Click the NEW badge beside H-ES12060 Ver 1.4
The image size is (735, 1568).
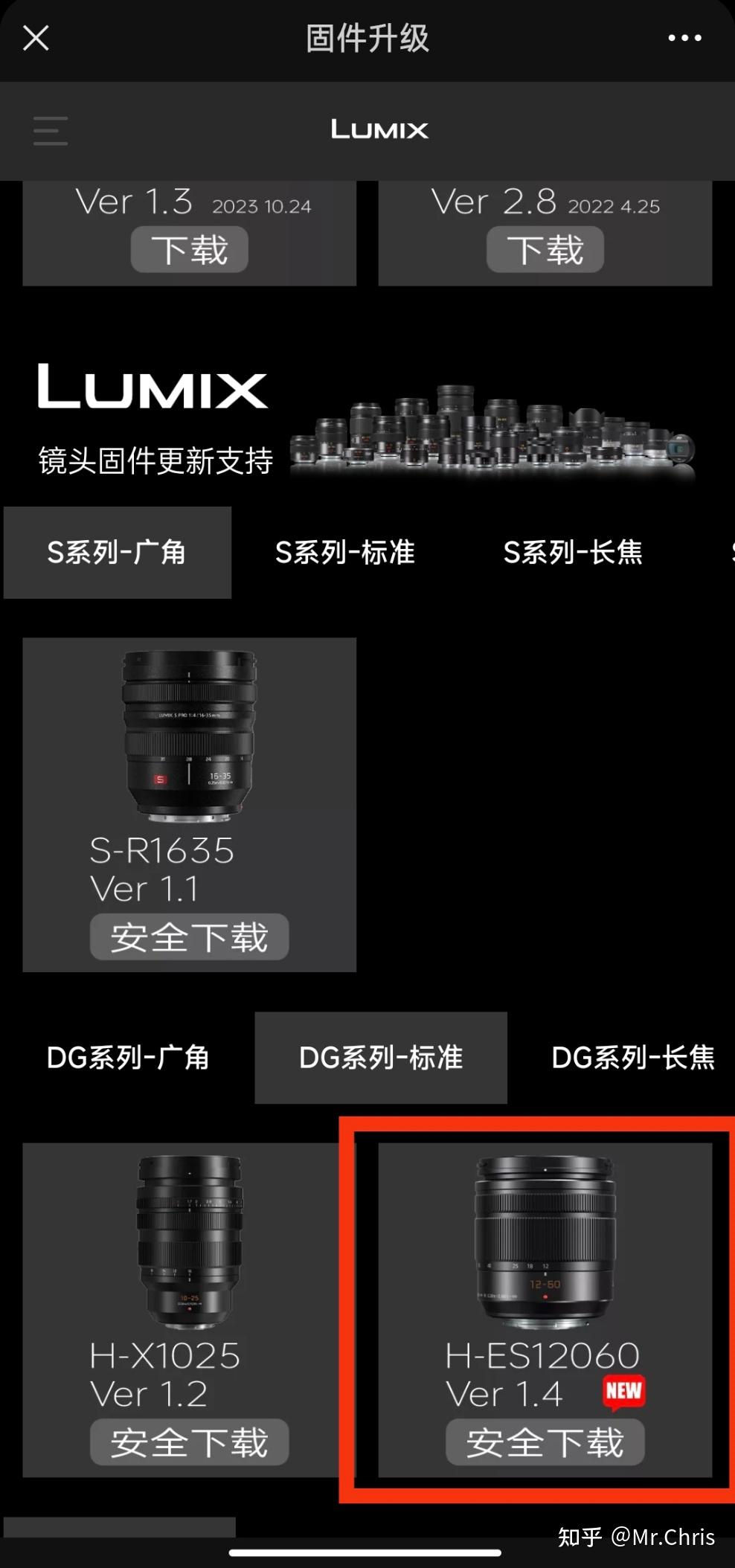point(623,1387)
